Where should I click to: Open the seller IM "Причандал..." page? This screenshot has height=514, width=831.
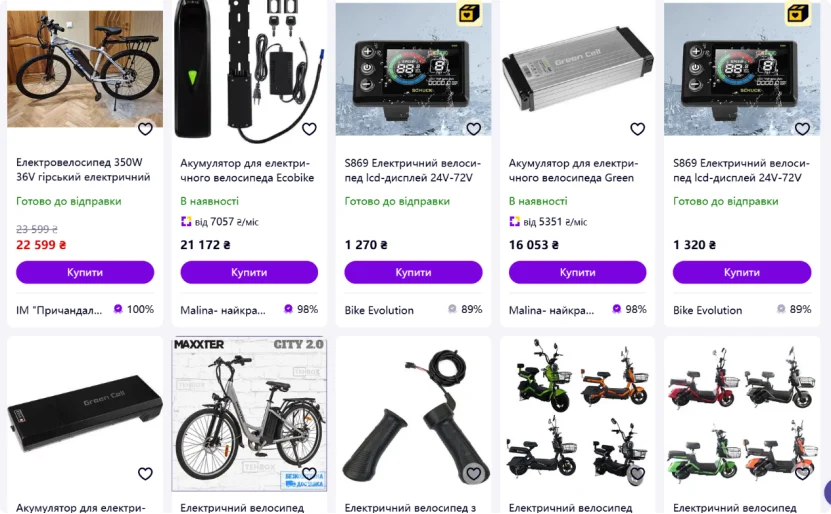[x=59, y=310]
